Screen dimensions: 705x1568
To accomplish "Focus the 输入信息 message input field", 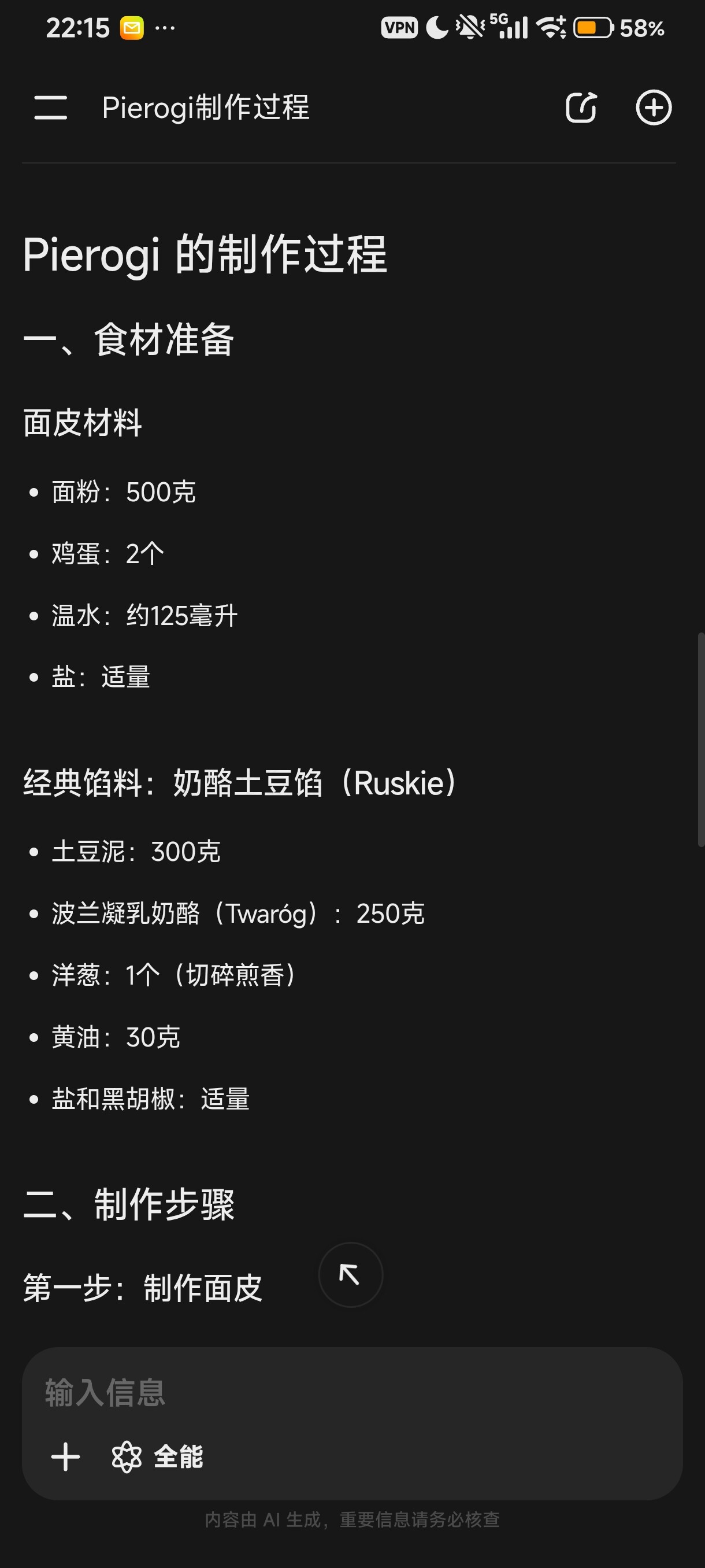I will [352, 1392].
